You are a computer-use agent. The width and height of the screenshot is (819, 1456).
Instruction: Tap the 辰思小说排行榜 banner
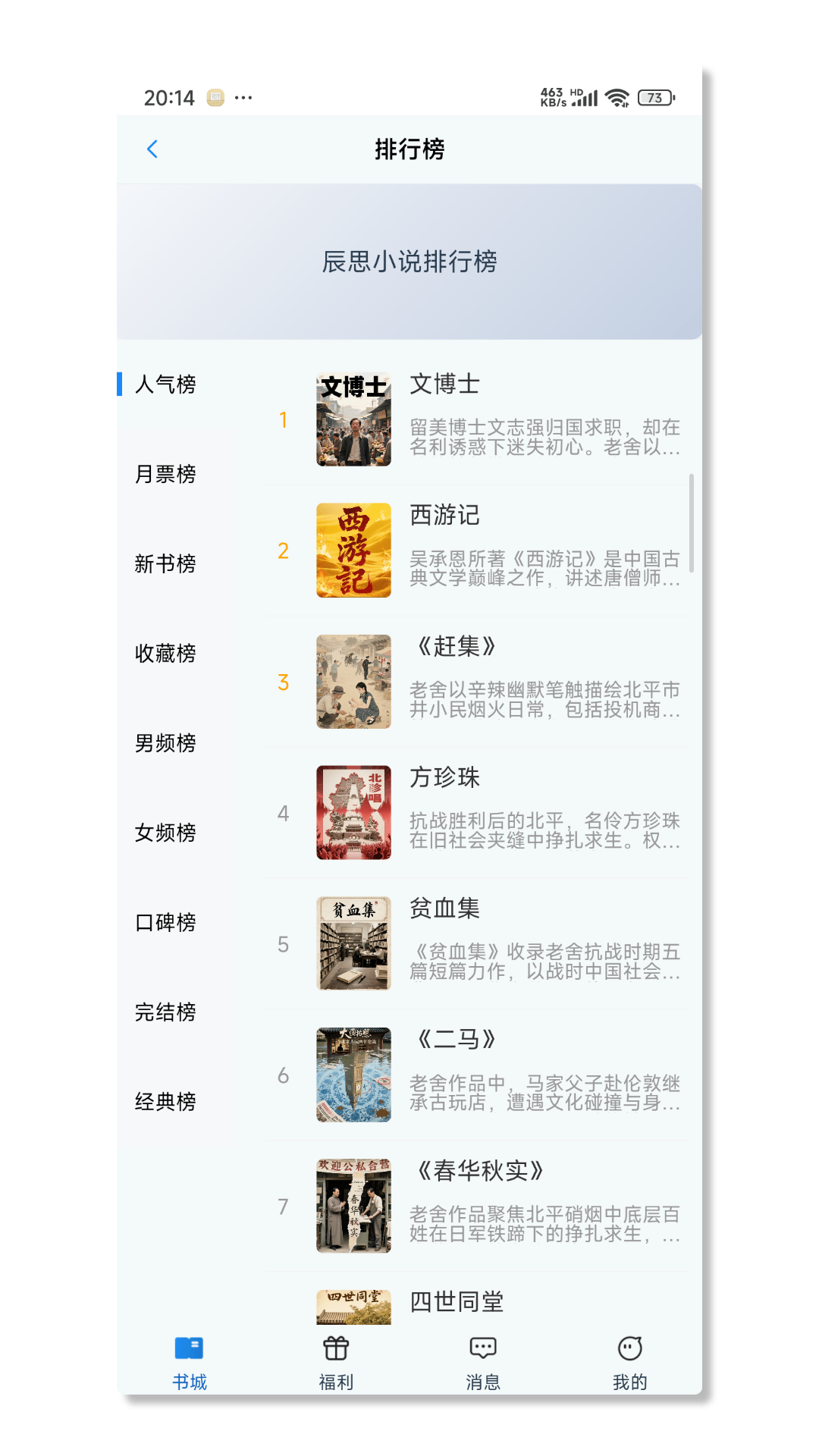click(409, 261)
